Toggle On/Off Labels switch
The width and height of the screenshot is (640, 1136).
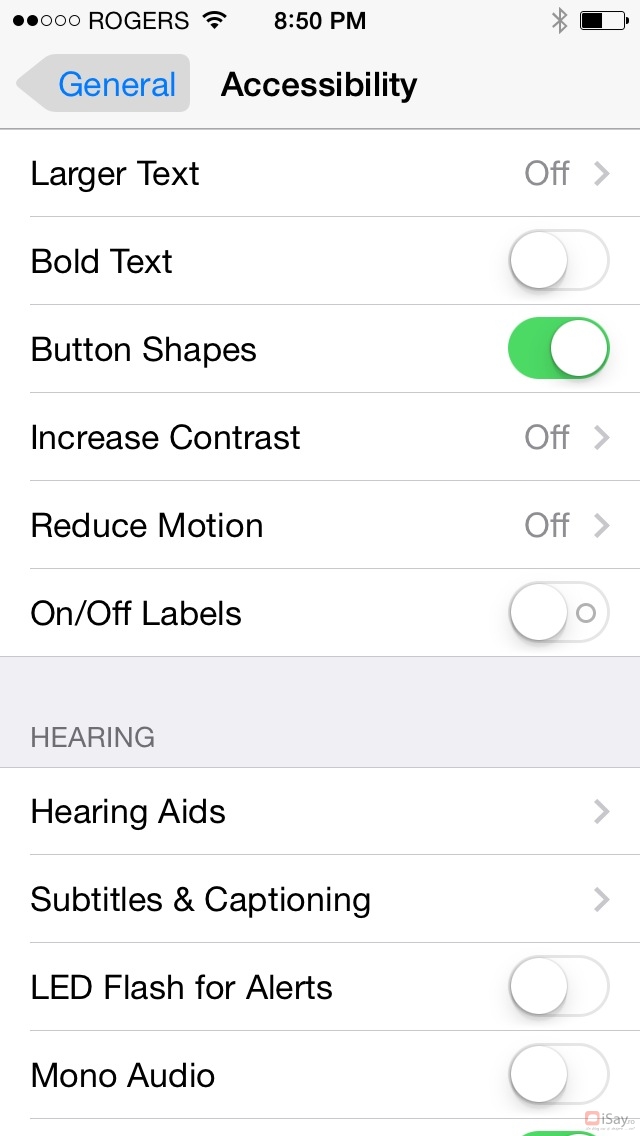point(558,613)
